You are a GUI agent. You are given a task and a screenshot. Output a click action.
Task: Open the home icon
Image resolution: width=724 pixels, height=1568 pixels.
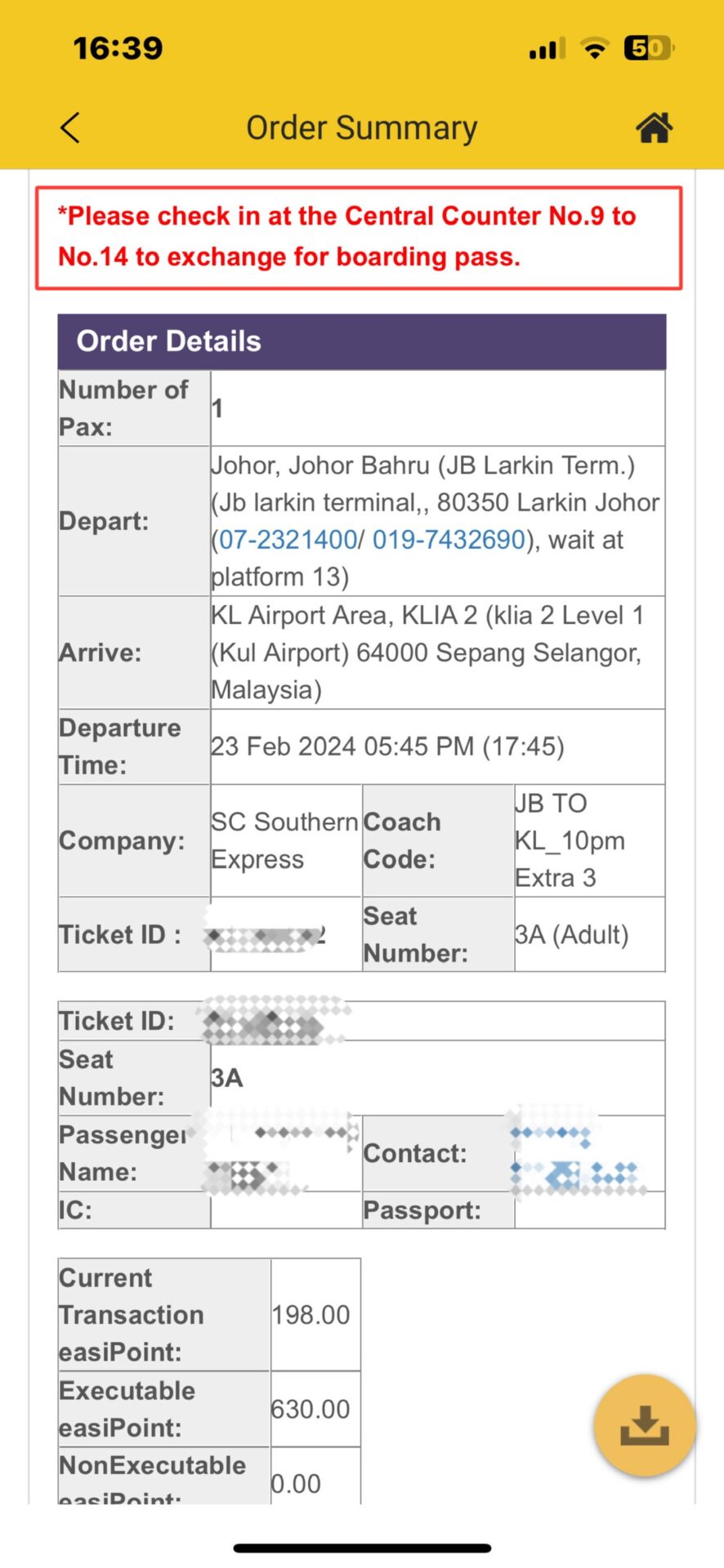pos(654,128)
